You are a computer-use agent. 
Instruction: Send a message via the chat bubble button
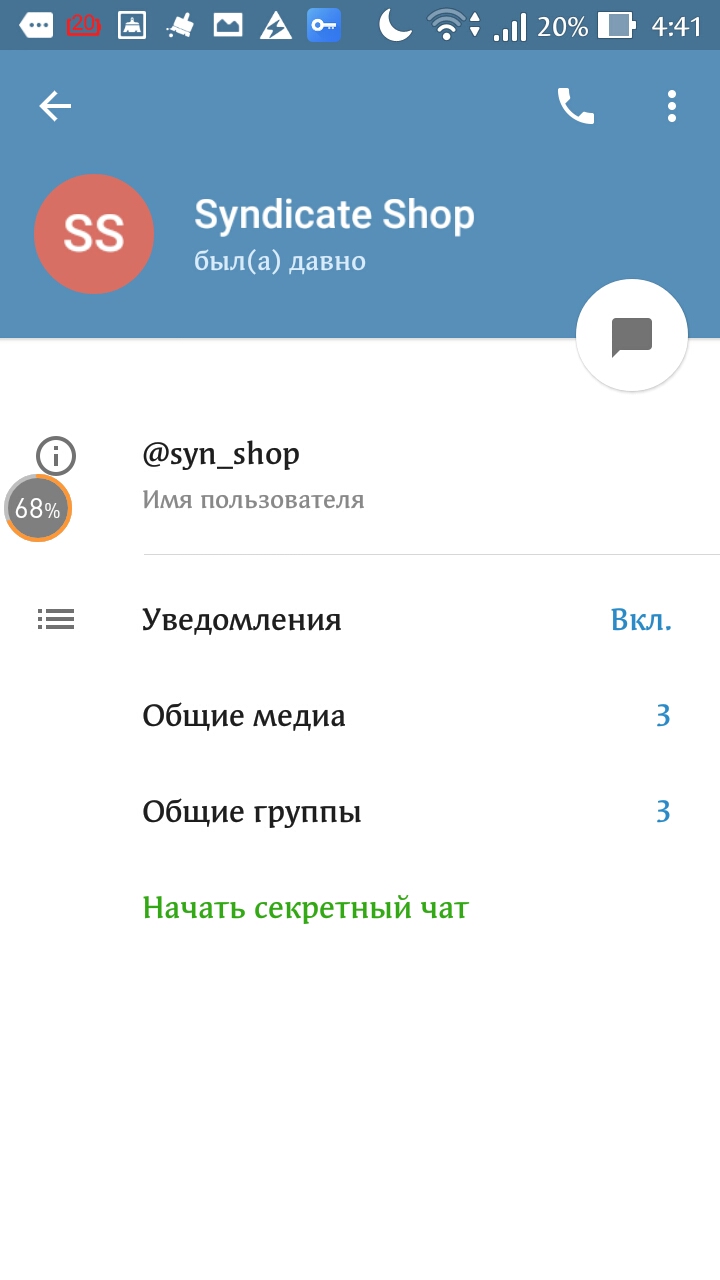tap(632, 337)
